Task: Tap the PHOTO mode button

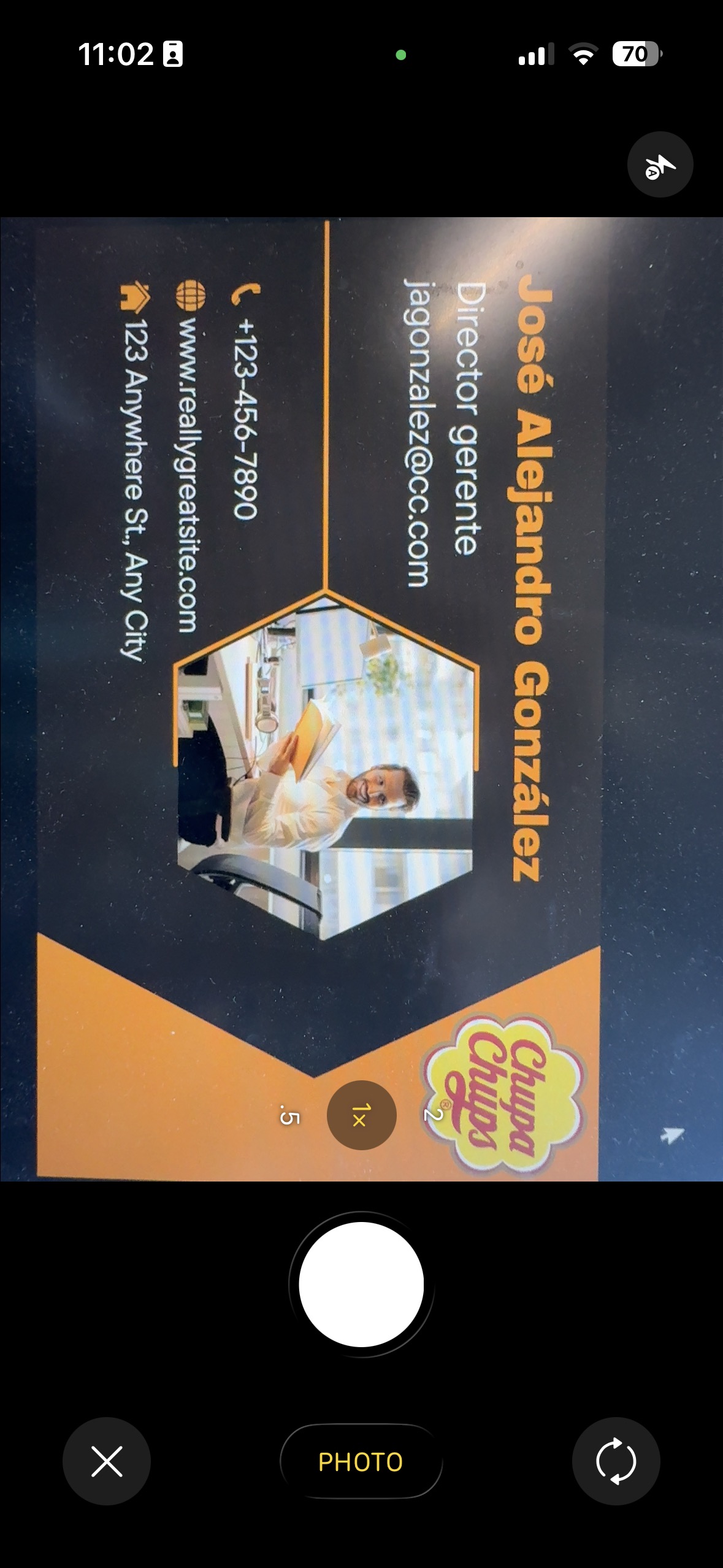Action: 361,1462
